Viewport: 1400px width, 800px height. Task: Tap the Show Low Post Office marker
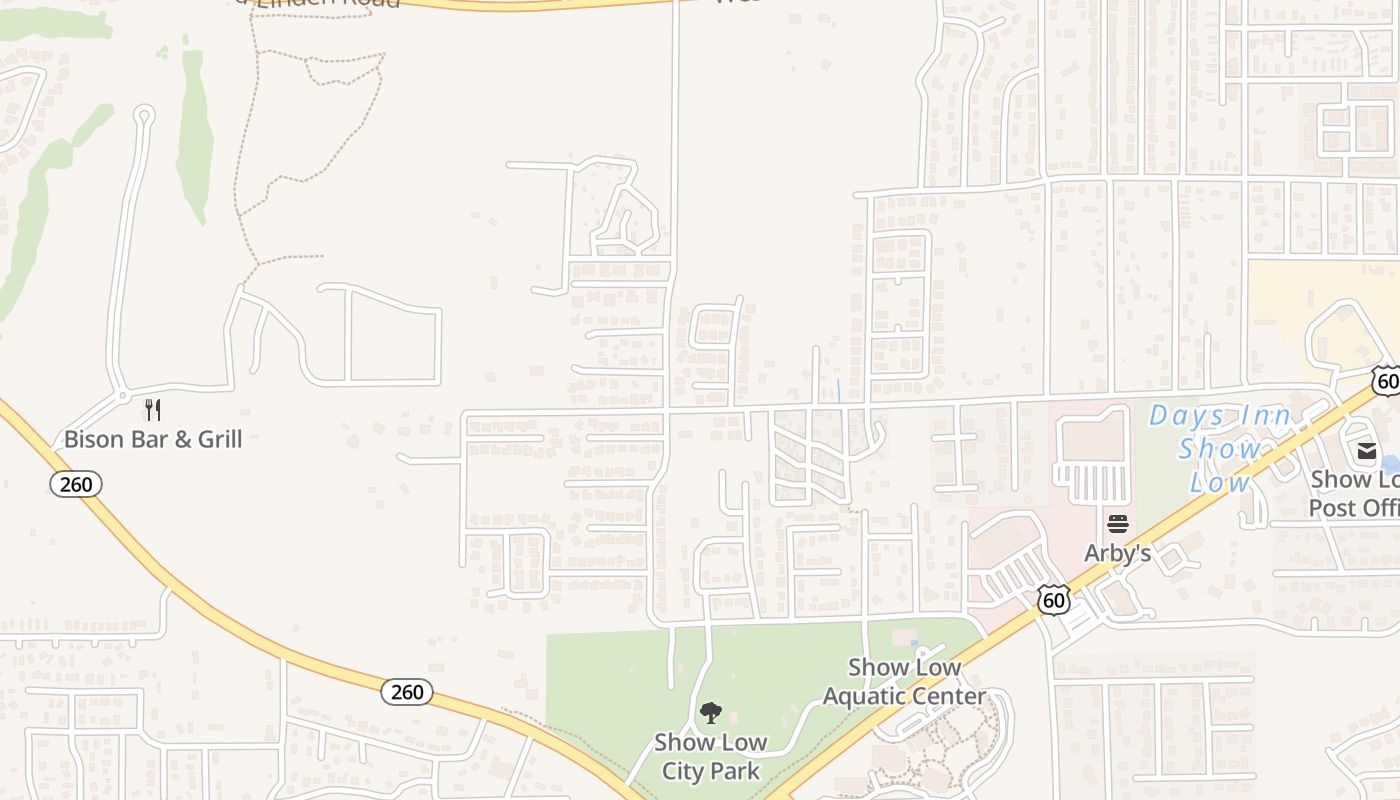pyautogui.click(x=1366, y=451)
